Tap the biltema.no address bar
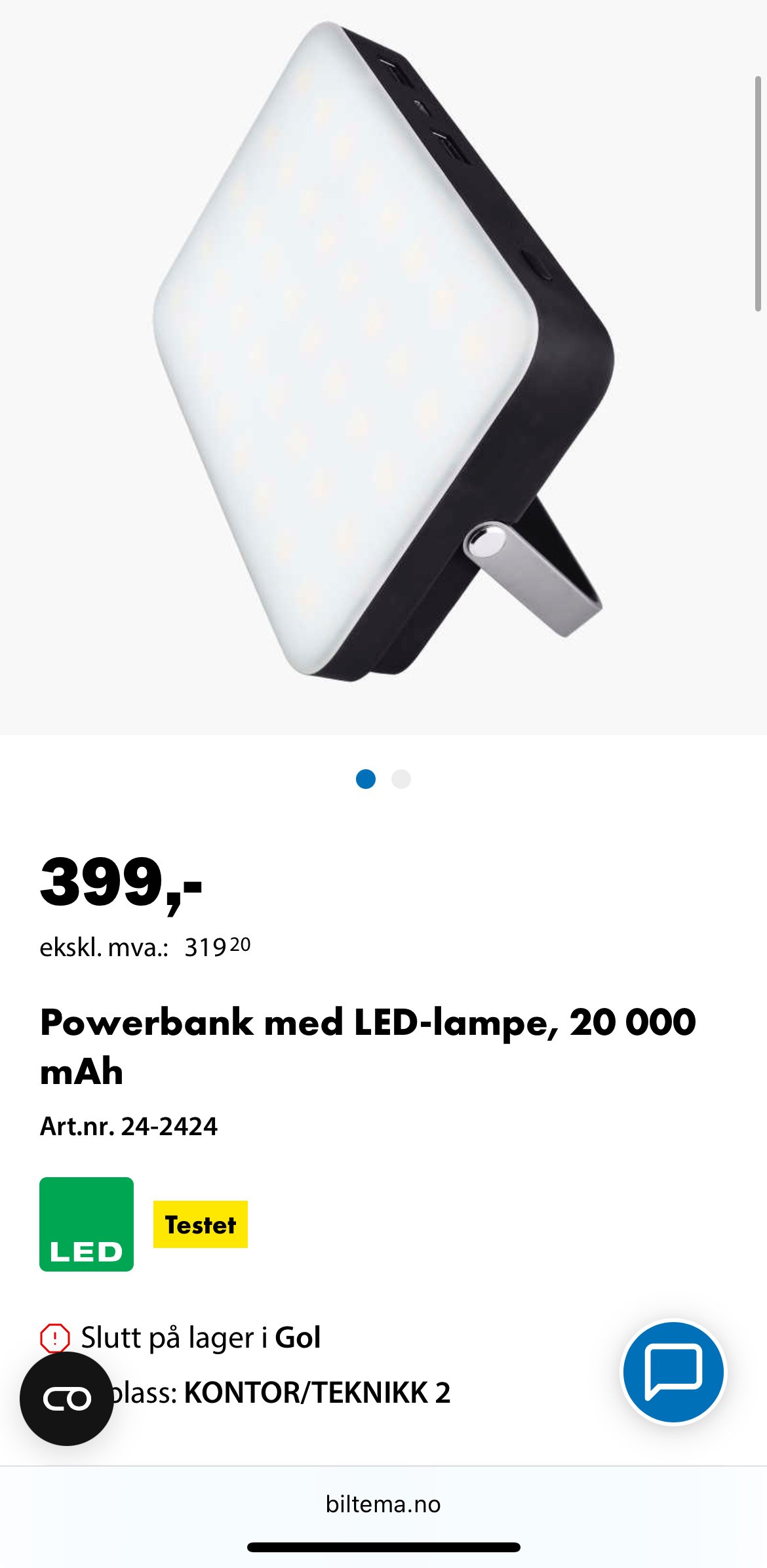767x1568 pixels. (x=383, y=1504)
